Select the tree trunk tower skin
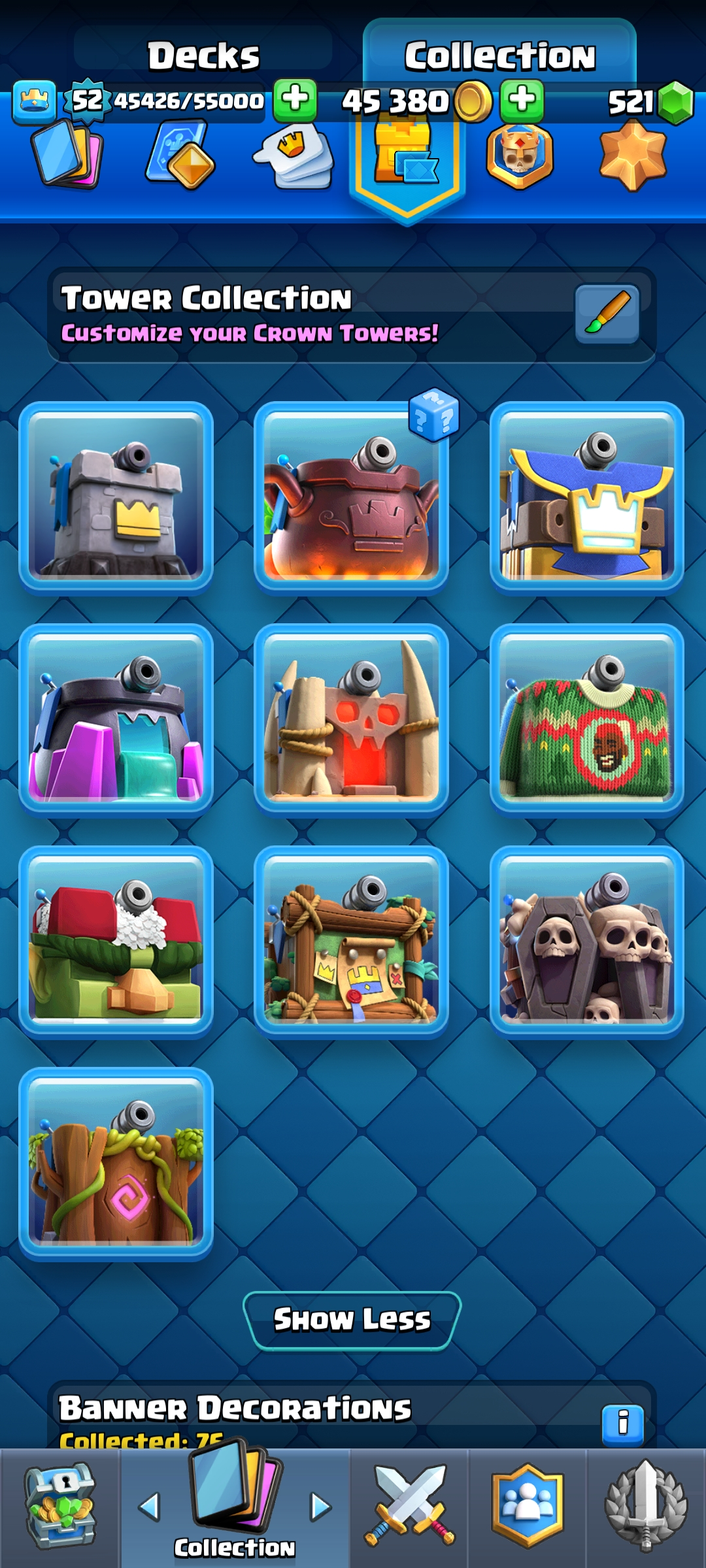The image size is (706, 1568). click(x=116, y=1163)
